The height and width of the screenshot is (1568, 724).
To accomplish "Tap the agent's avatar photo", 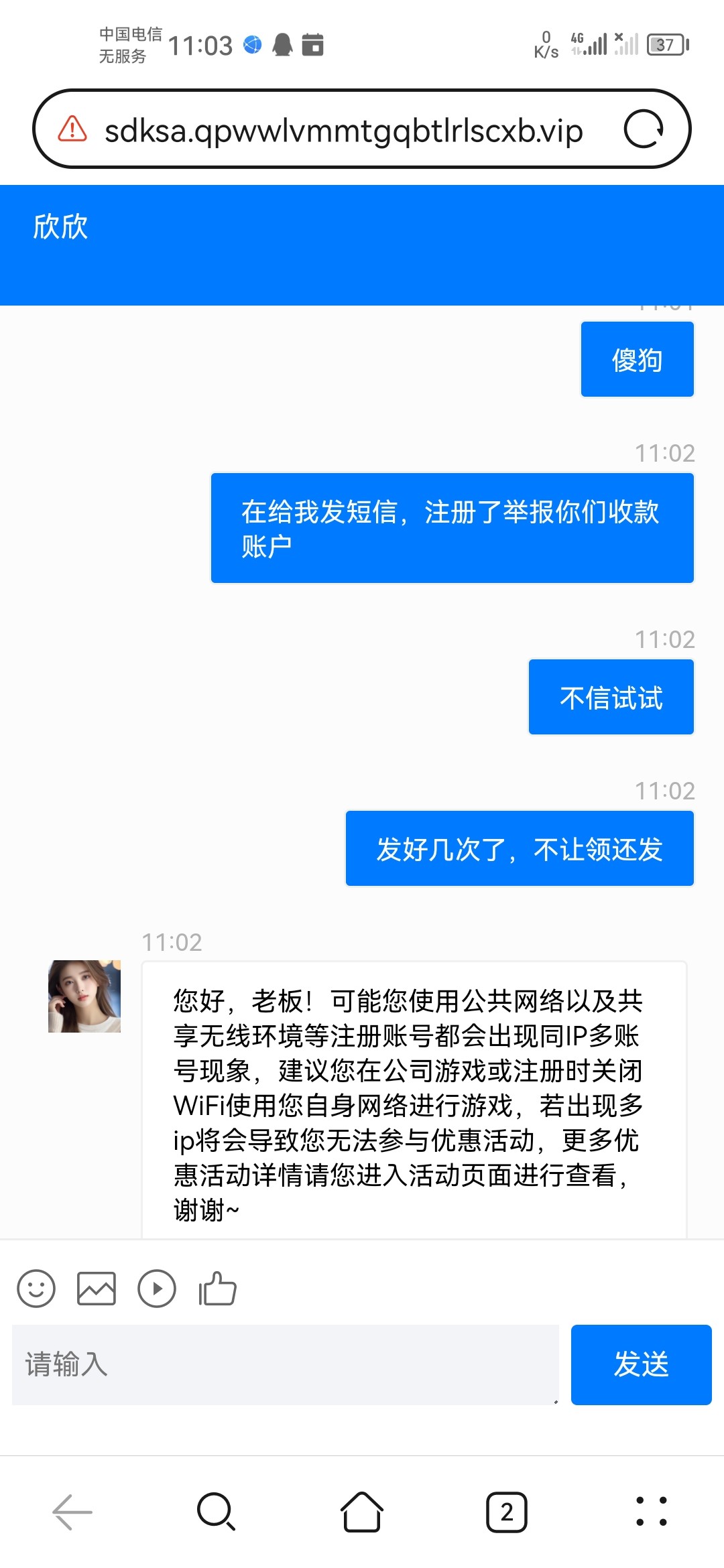I will (x=84, y=996).
